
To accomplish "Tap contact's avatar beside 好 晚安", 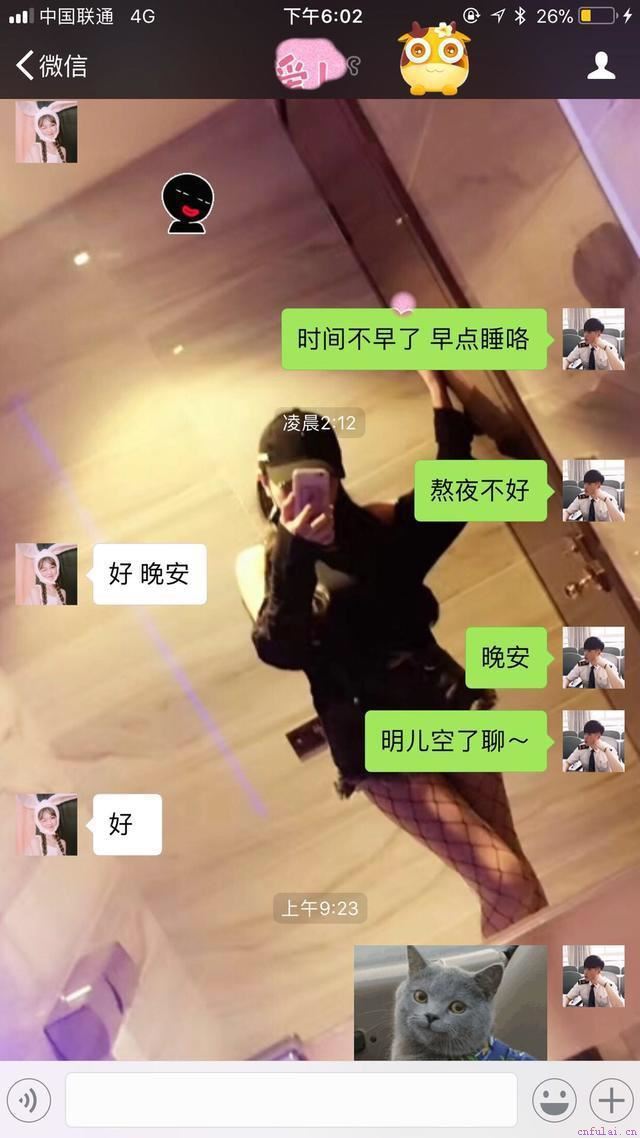I will (46, 574).
